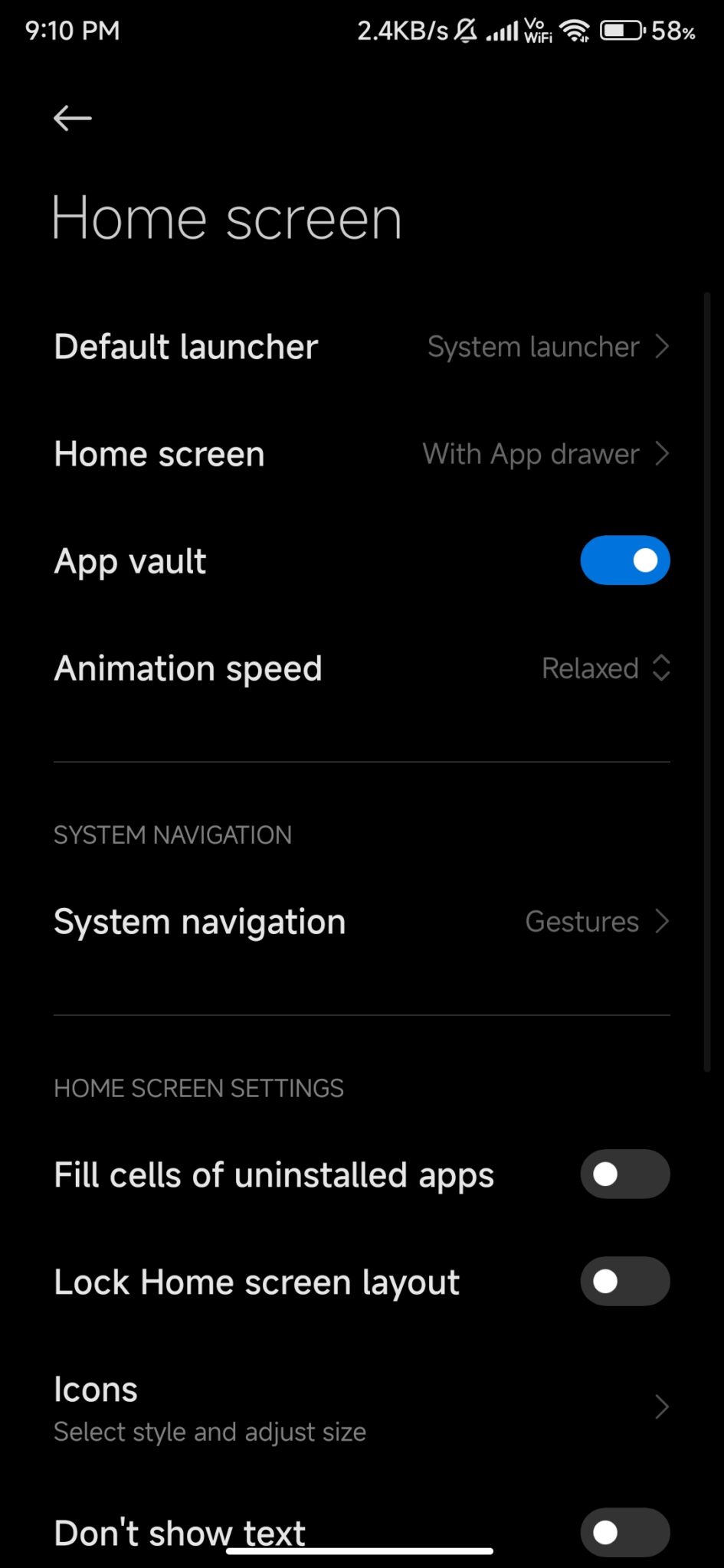Click the Relaxed animation speed value

[x=591, y=668]
